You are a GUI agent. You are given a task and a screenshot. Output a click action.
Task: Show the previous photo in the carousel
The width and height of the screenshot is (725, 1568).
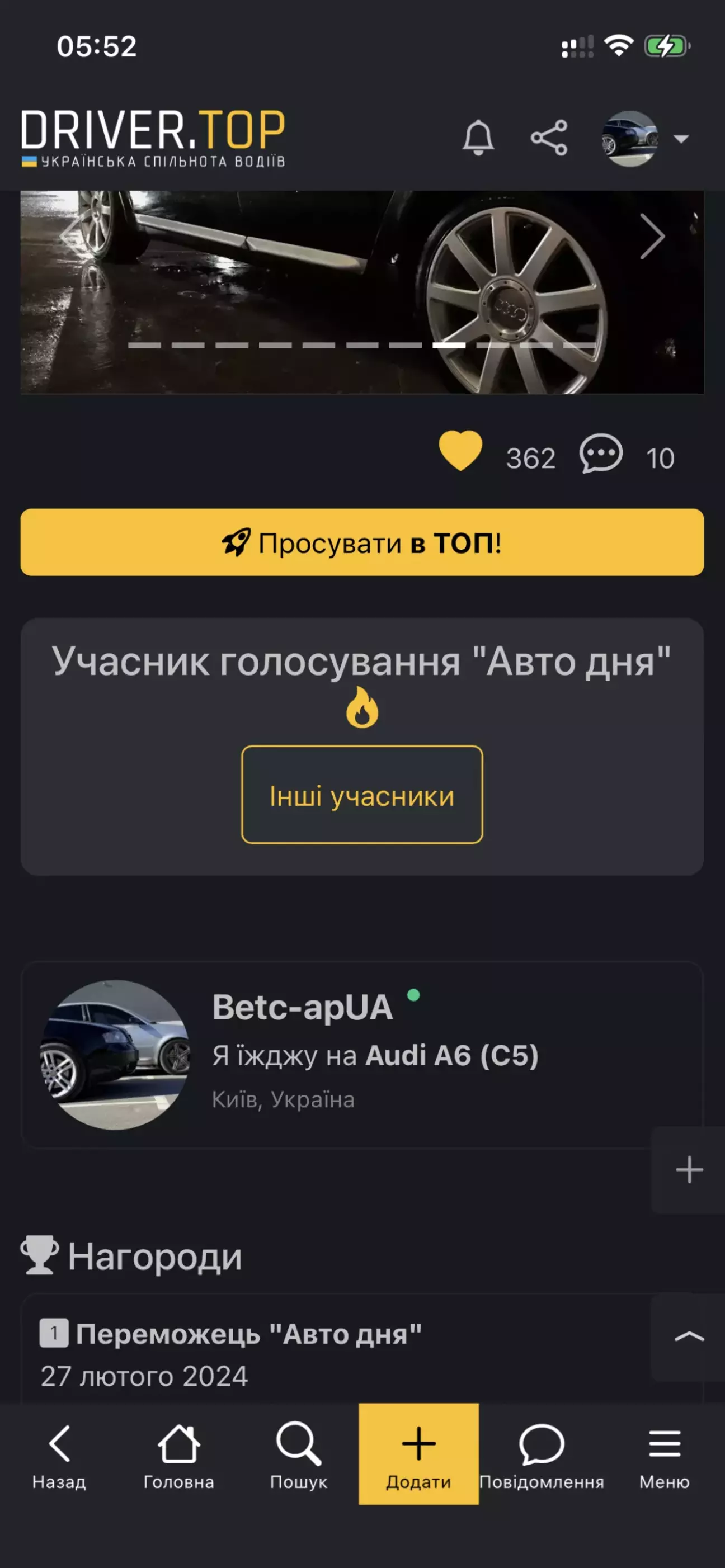tap(70, 237)
